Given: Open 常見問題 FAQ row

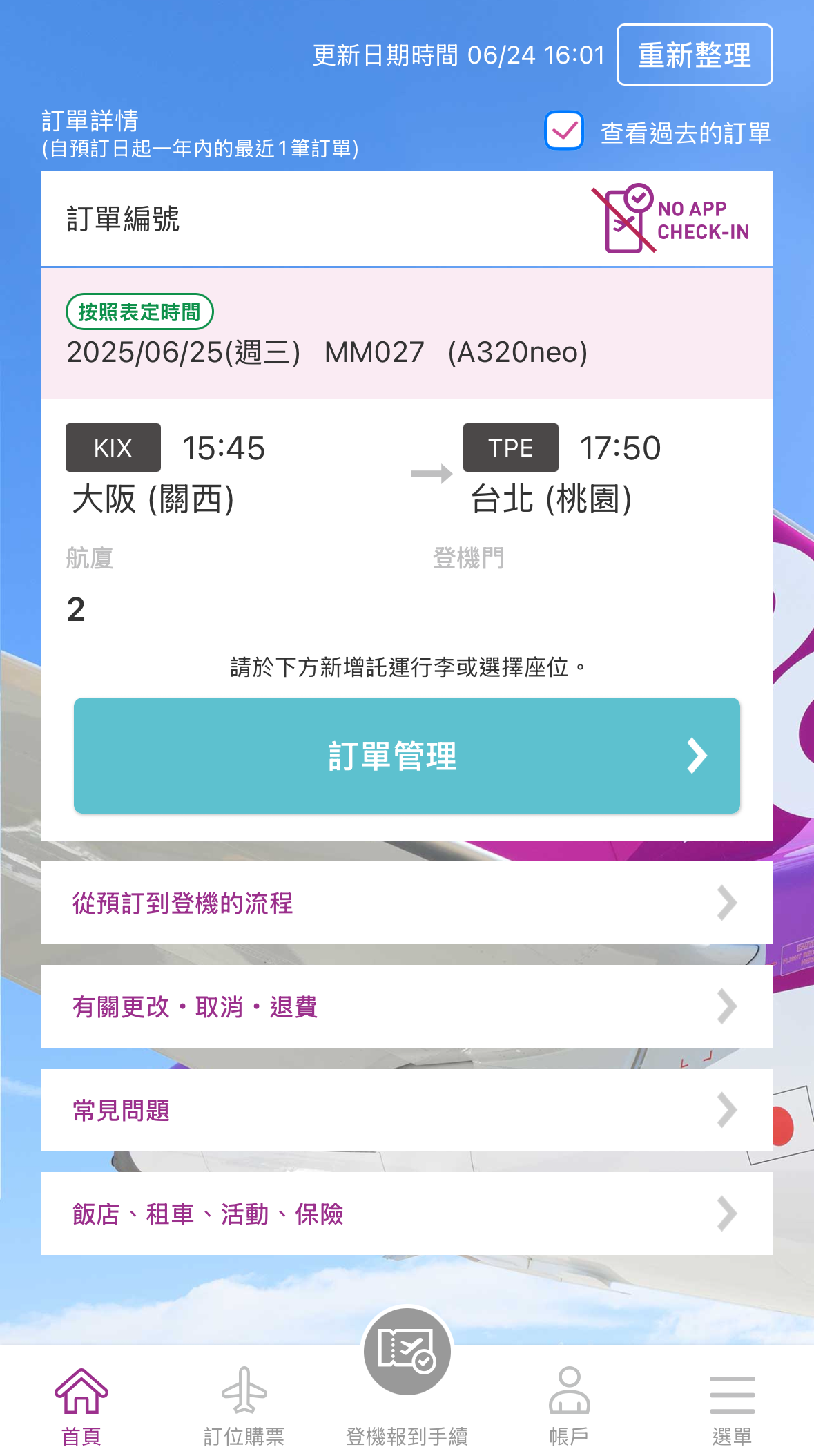Looking at the screenshot, I should click(407, 1110).
